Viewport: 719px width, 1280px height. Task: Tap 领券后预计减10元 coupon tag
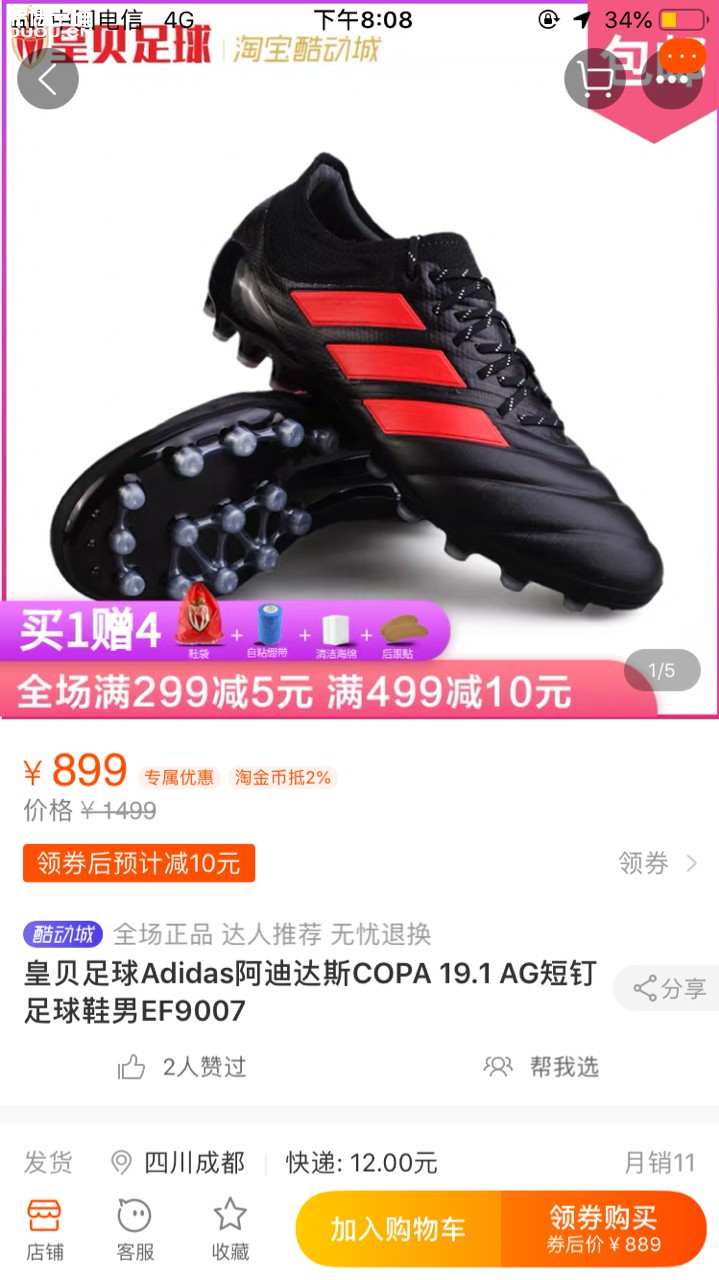point(139,863)
